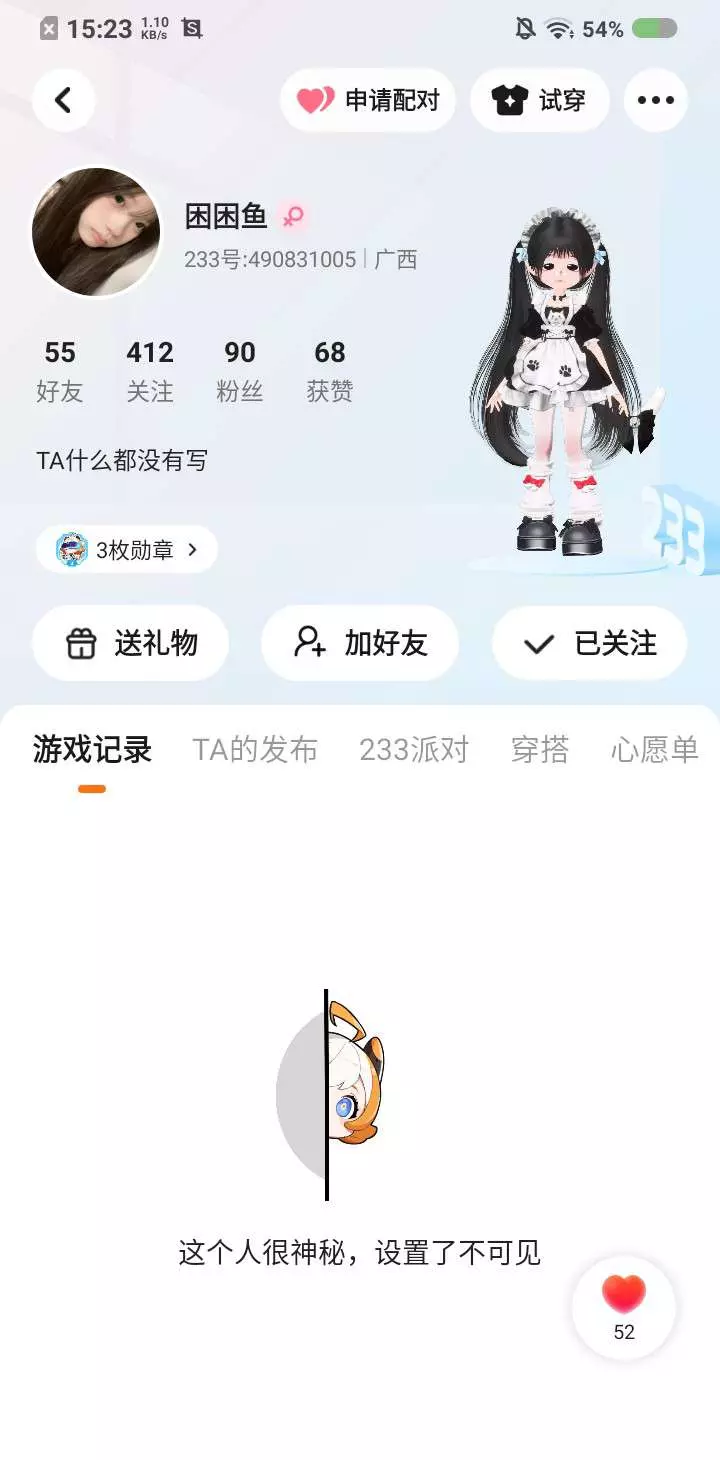Open the 心愿单 wishlist tab
This screenshot has height=1460, width=720.
pyautogui.click(x=655, y=750)
